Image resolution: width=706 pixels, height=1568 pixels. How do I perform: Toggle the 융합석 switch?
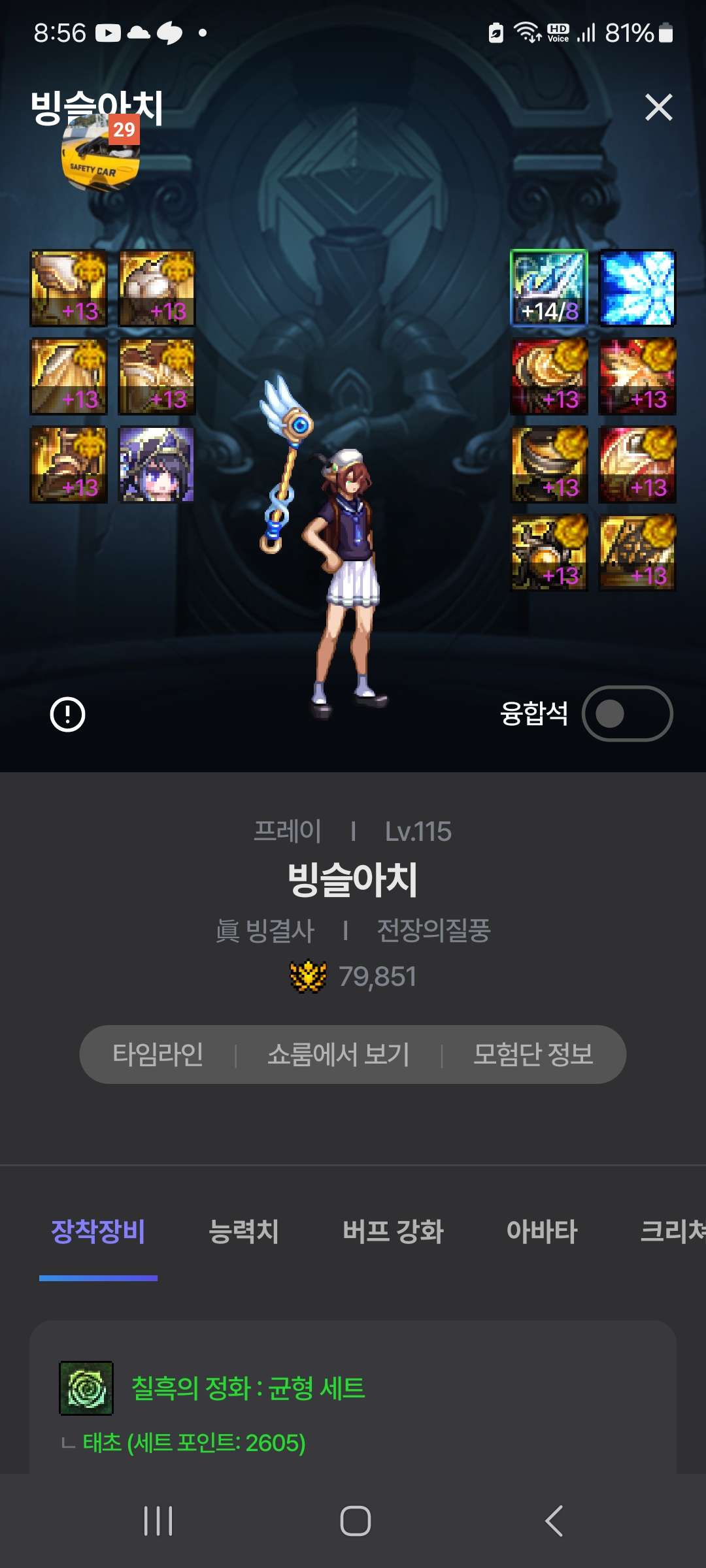(x=627, y=713)
